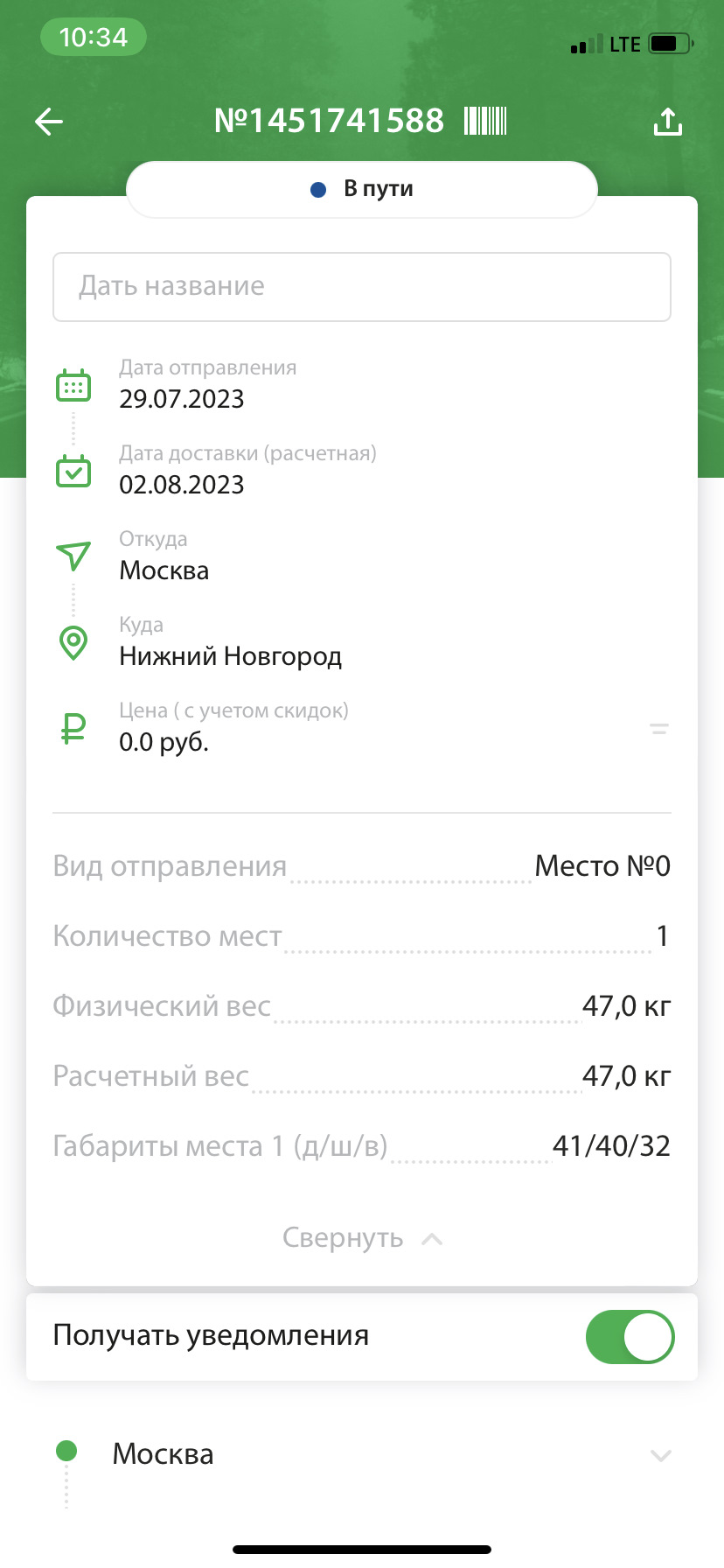This screenshot has height=1568, width=724.
Task: Open price breakdown icon beside 0.0 руб.
Action: tap(659, 729)
